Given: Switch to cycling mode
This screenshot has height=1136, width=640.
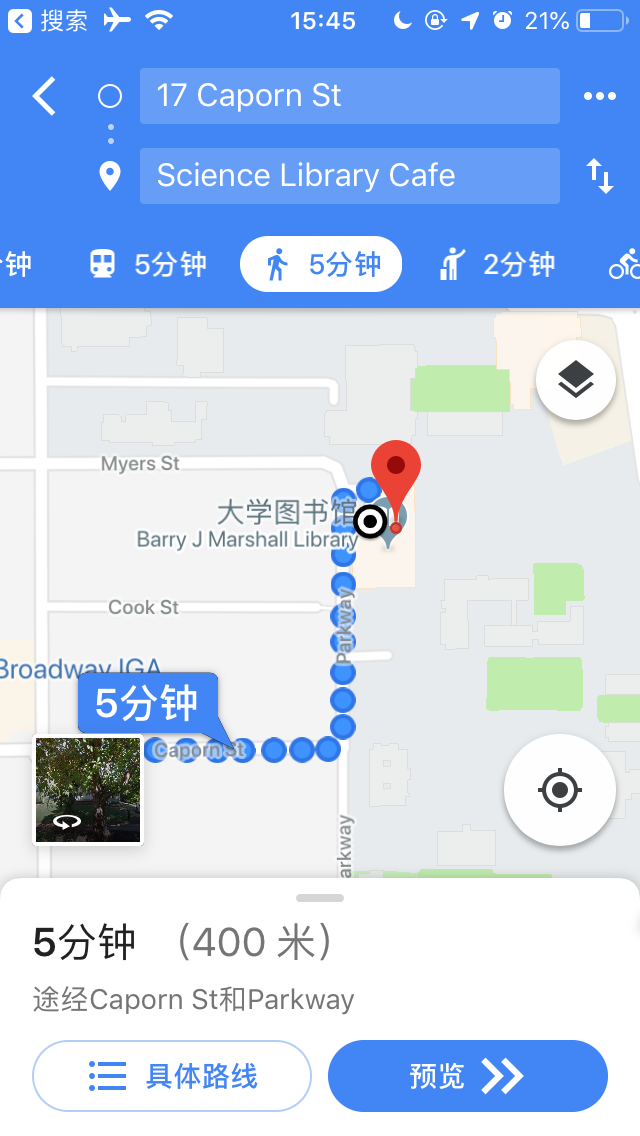Looking at the screenshot, I should coord(624,265).
